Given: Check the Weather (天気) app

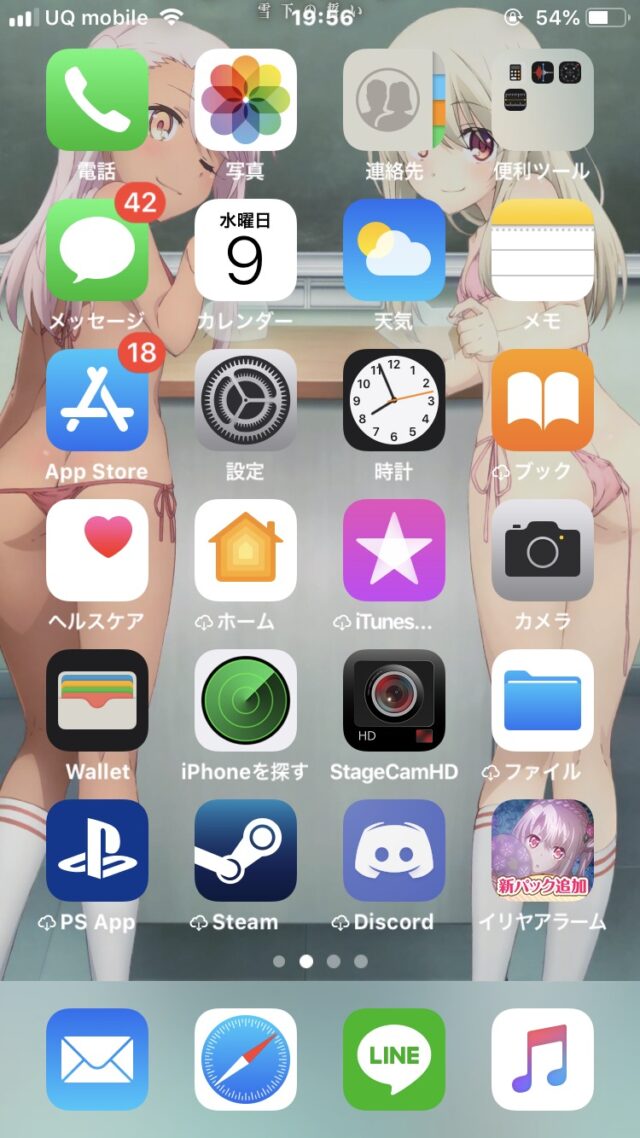Looking at the screenshot, I should tap(393, 250).
